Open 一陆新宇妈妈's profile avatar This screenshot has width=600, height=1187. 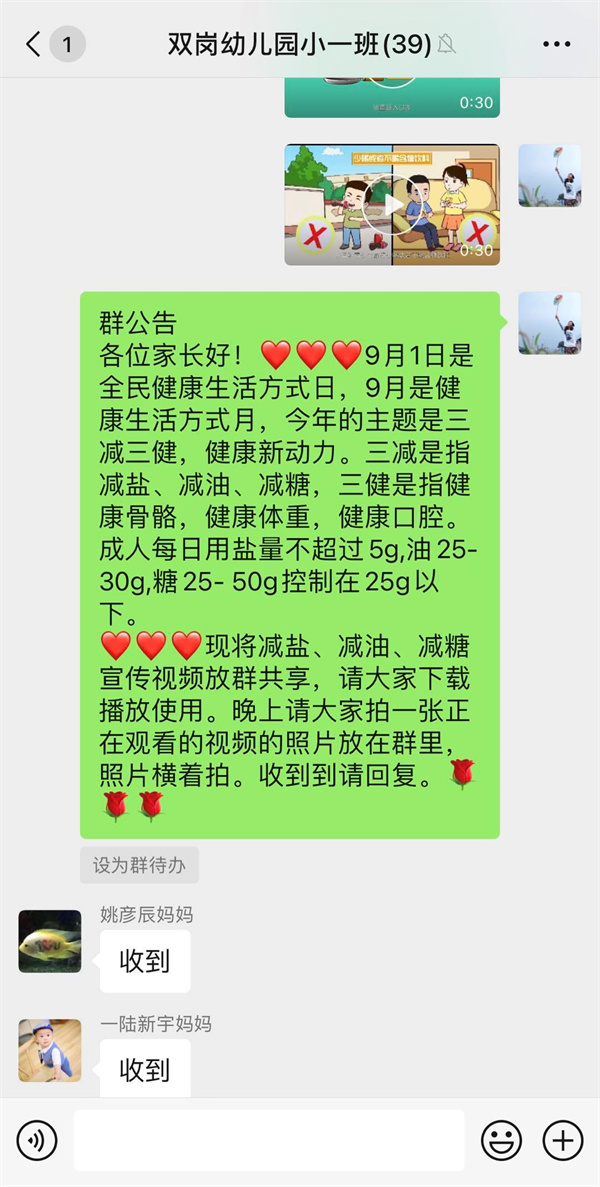[x=50, y=1050]
